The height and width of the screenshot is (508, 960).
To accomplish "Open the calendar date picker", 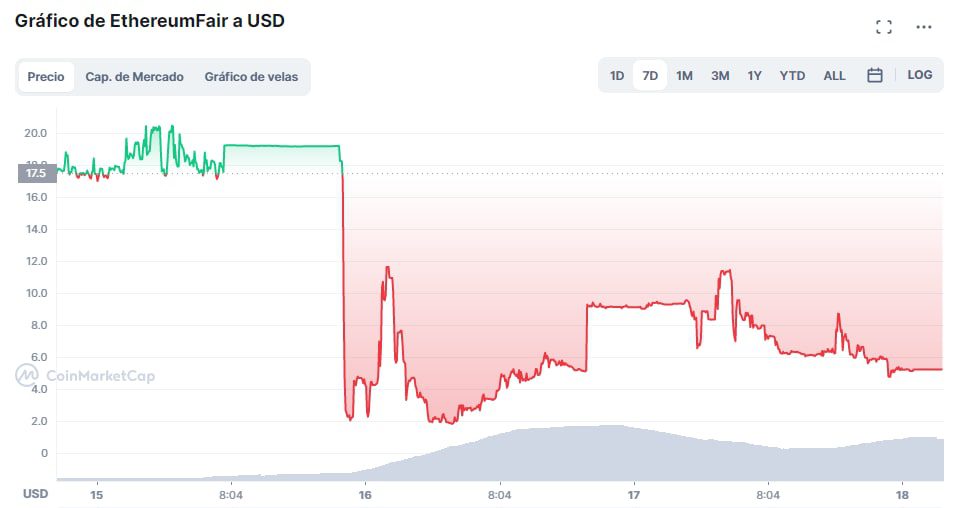I will tap(875, 75).
